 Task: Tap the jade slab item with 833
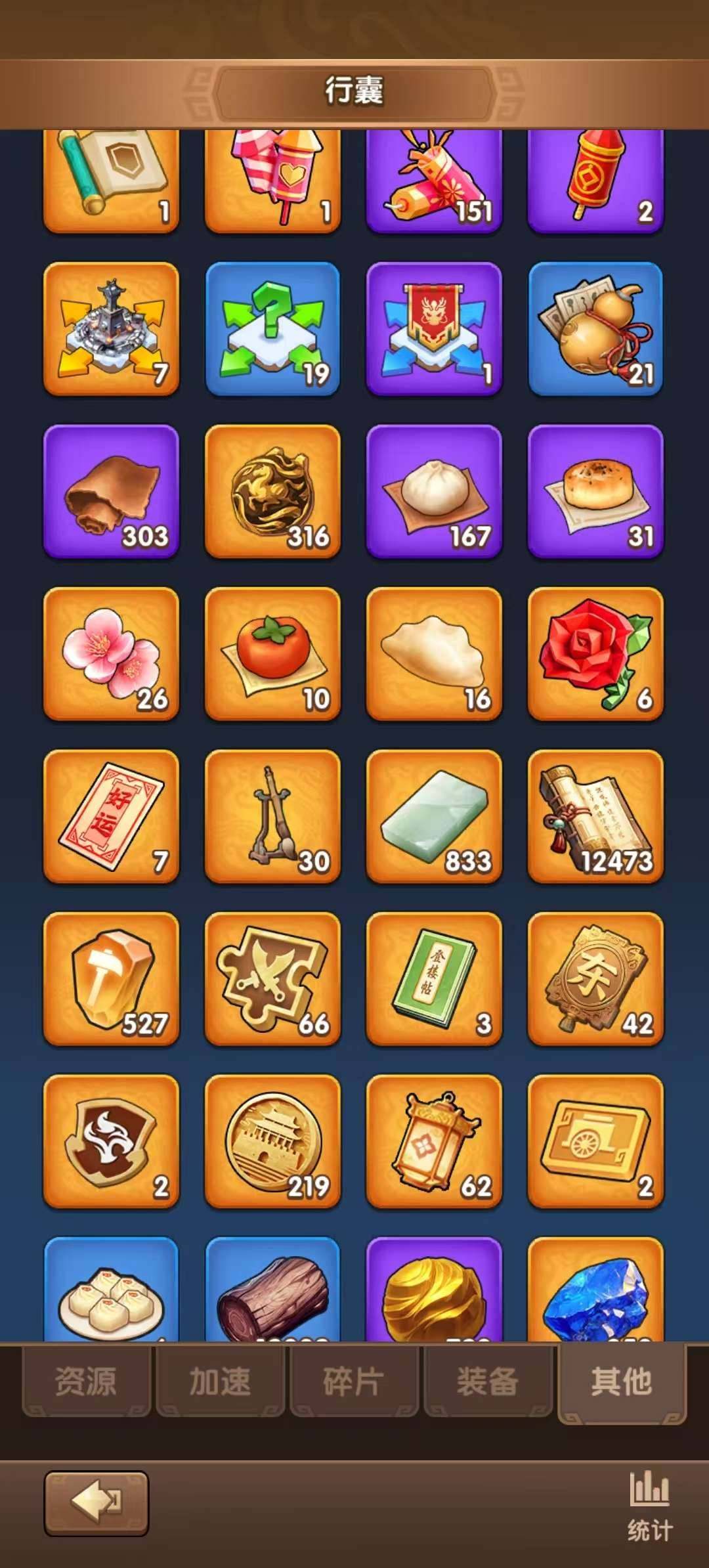click(434, 816)
